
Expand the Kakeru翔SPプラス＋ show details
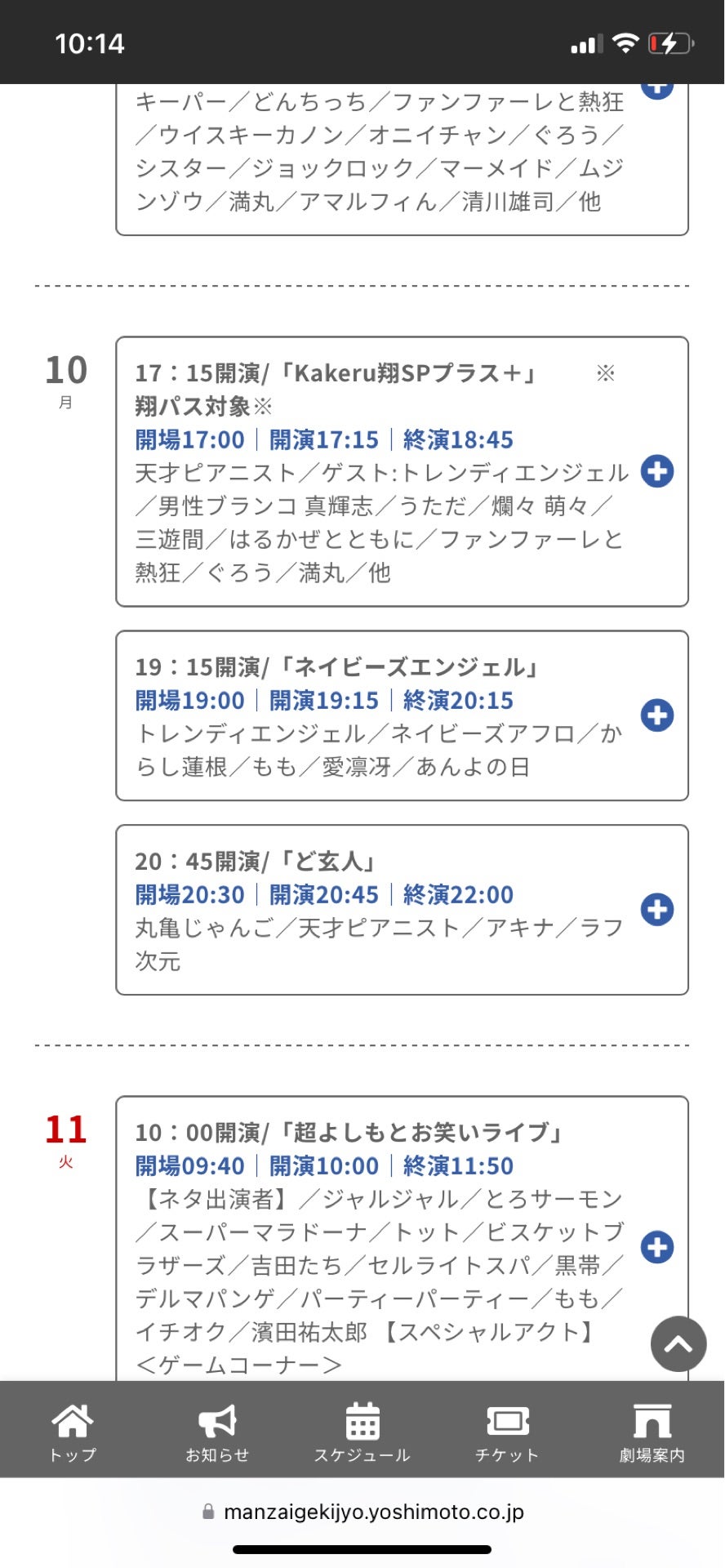656,471
